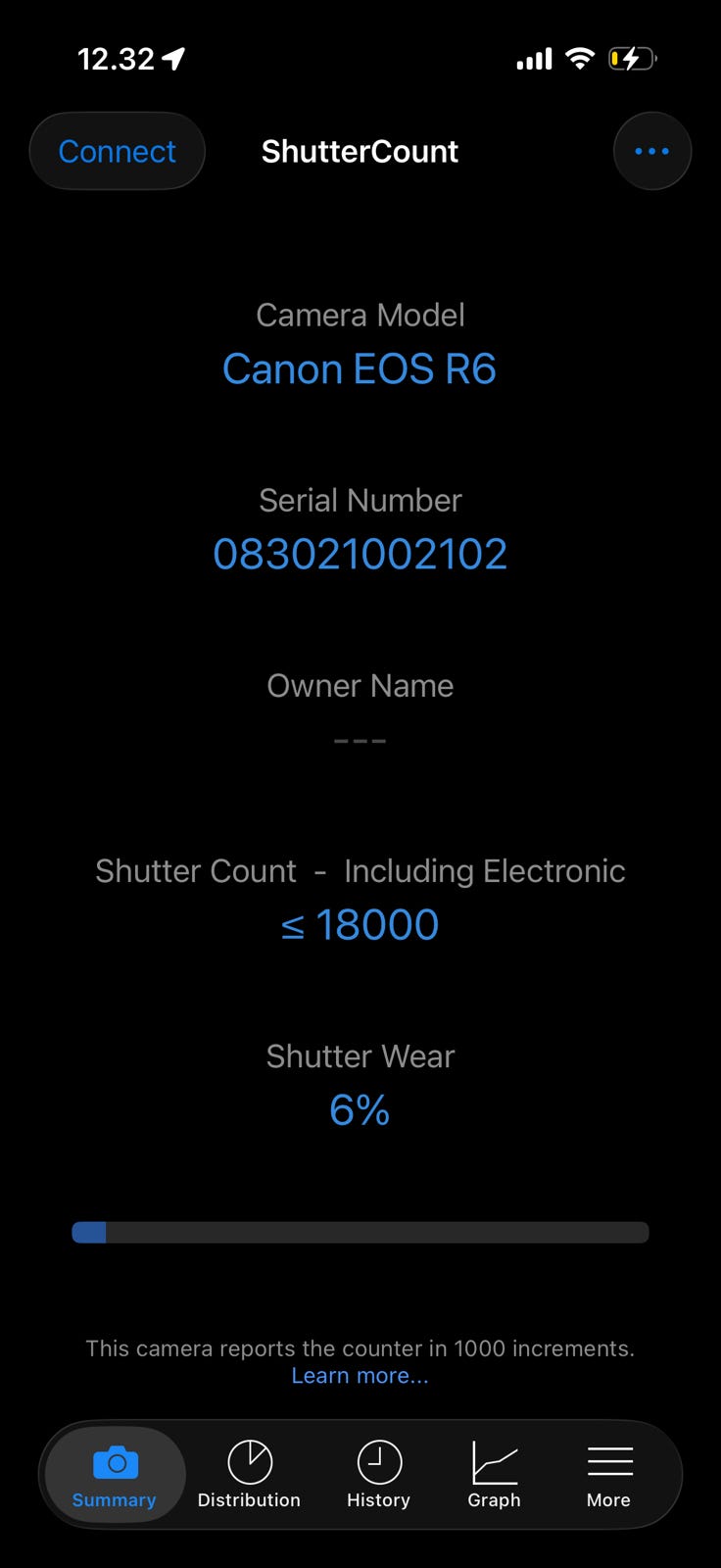Screen dimensions: 721x1568
Task: View the Graph tab
Action: 494,1475
